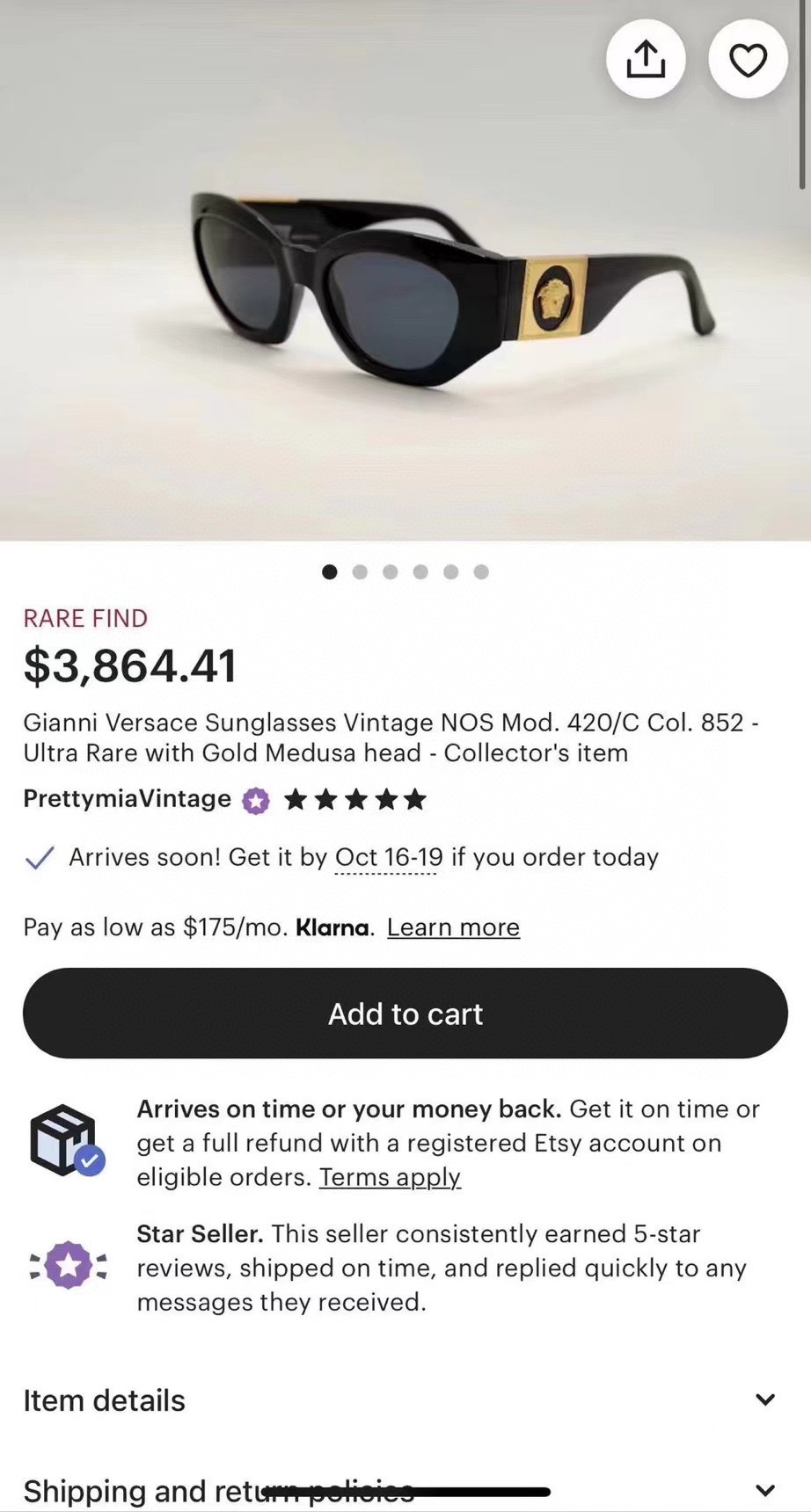Tap the Oct 16-19 delivery estimate

(388, 857)
